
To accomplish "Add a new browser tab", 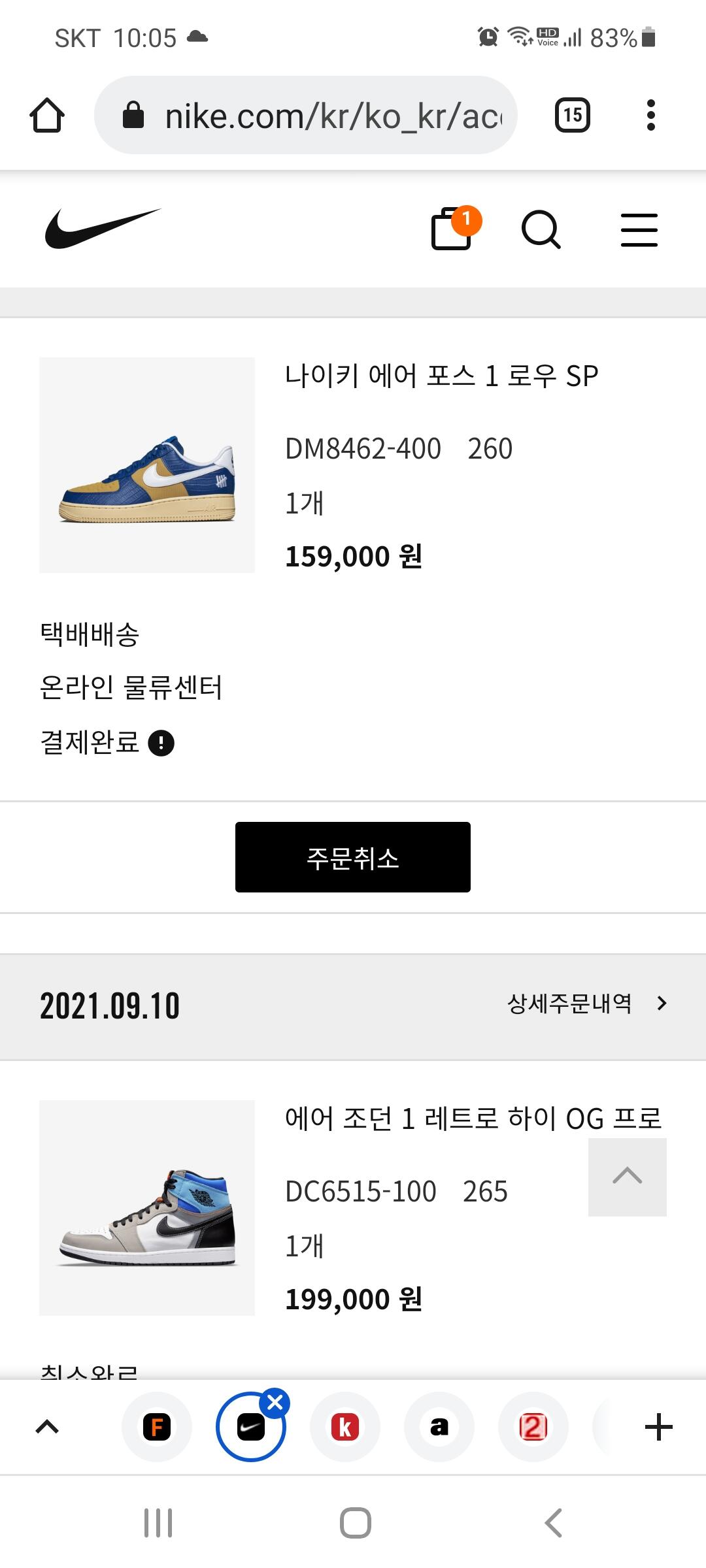I will (x=658, y=1427).
